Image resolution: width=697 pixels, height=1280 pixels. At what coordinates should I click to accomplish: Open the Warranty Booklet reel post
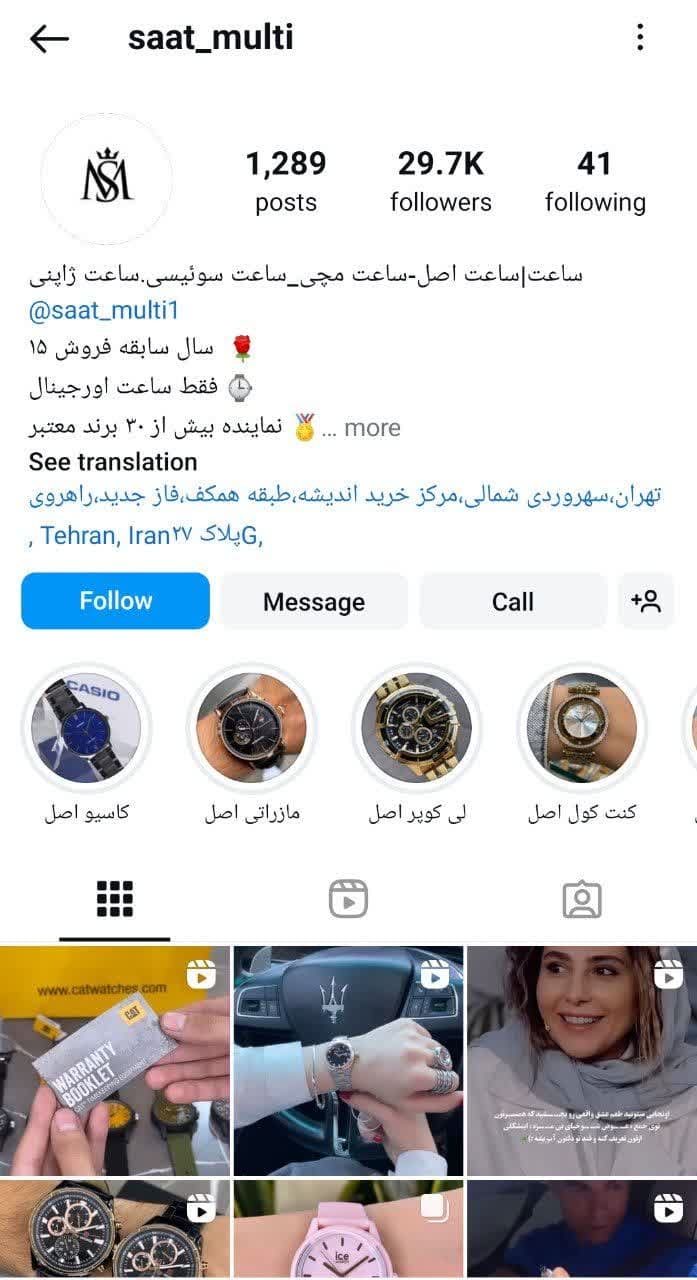114,1060
